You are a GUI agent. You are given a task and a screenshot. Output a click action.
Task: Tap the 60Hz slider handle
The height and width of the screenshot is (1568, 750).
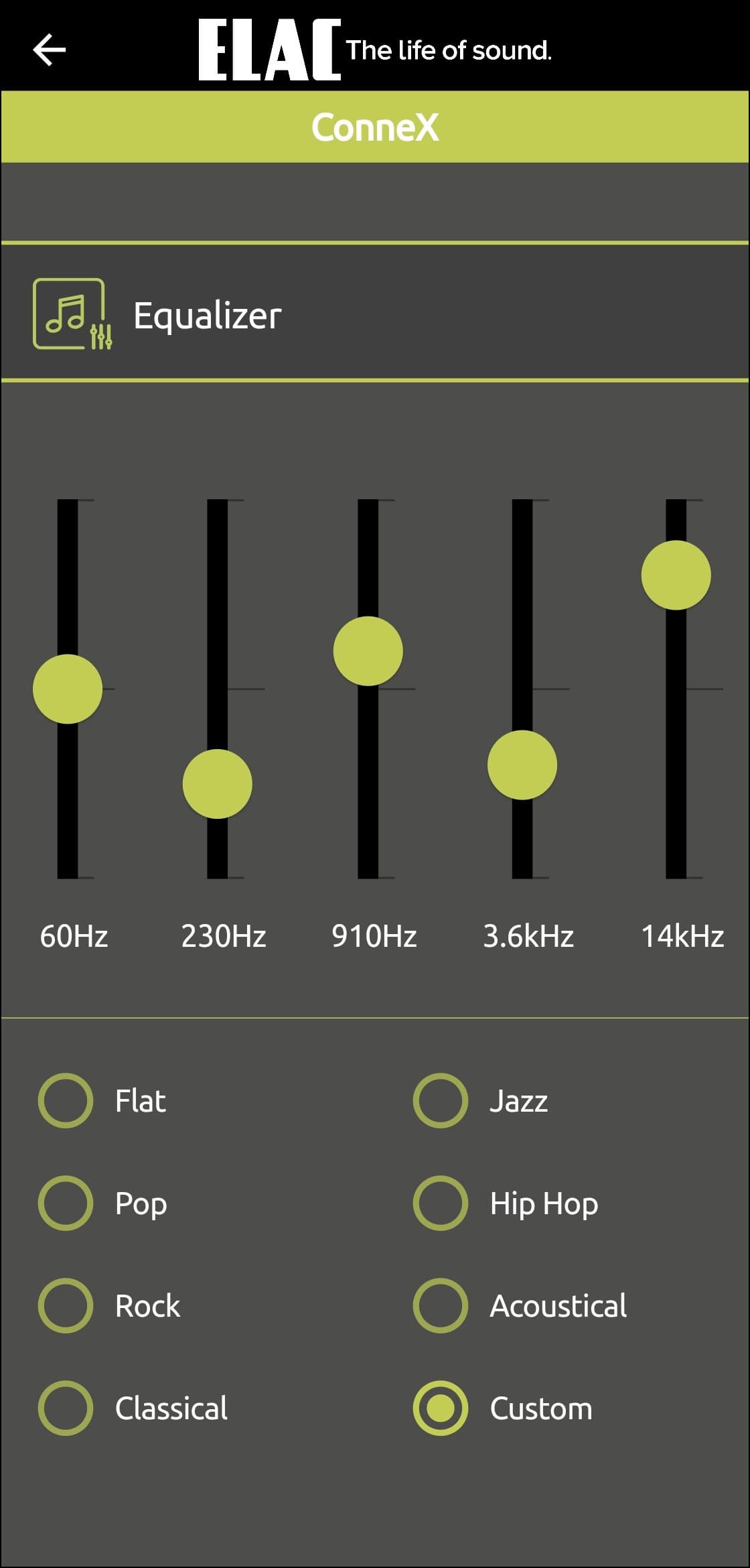click(x=68, y=689)
